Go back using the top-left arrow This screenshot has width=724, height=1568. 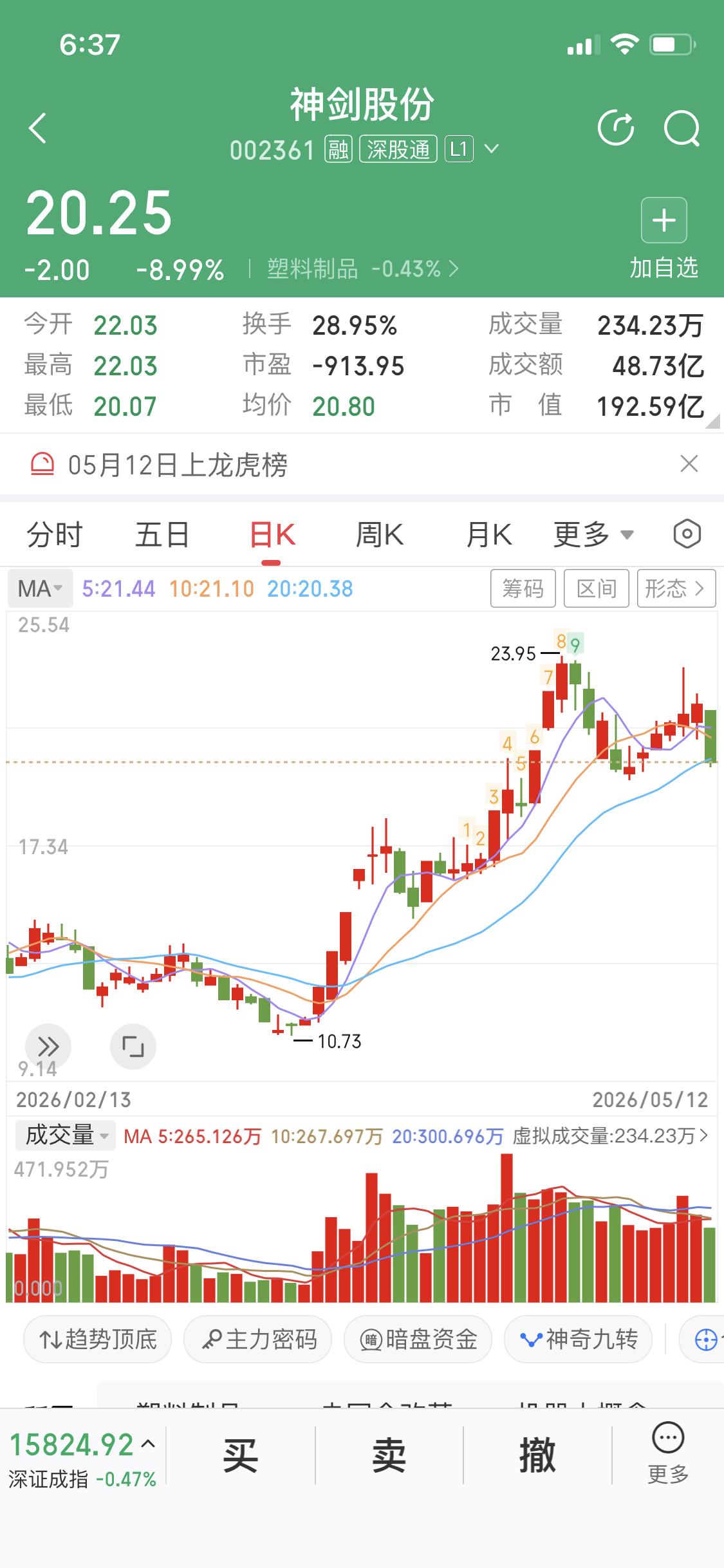point(38,128)
